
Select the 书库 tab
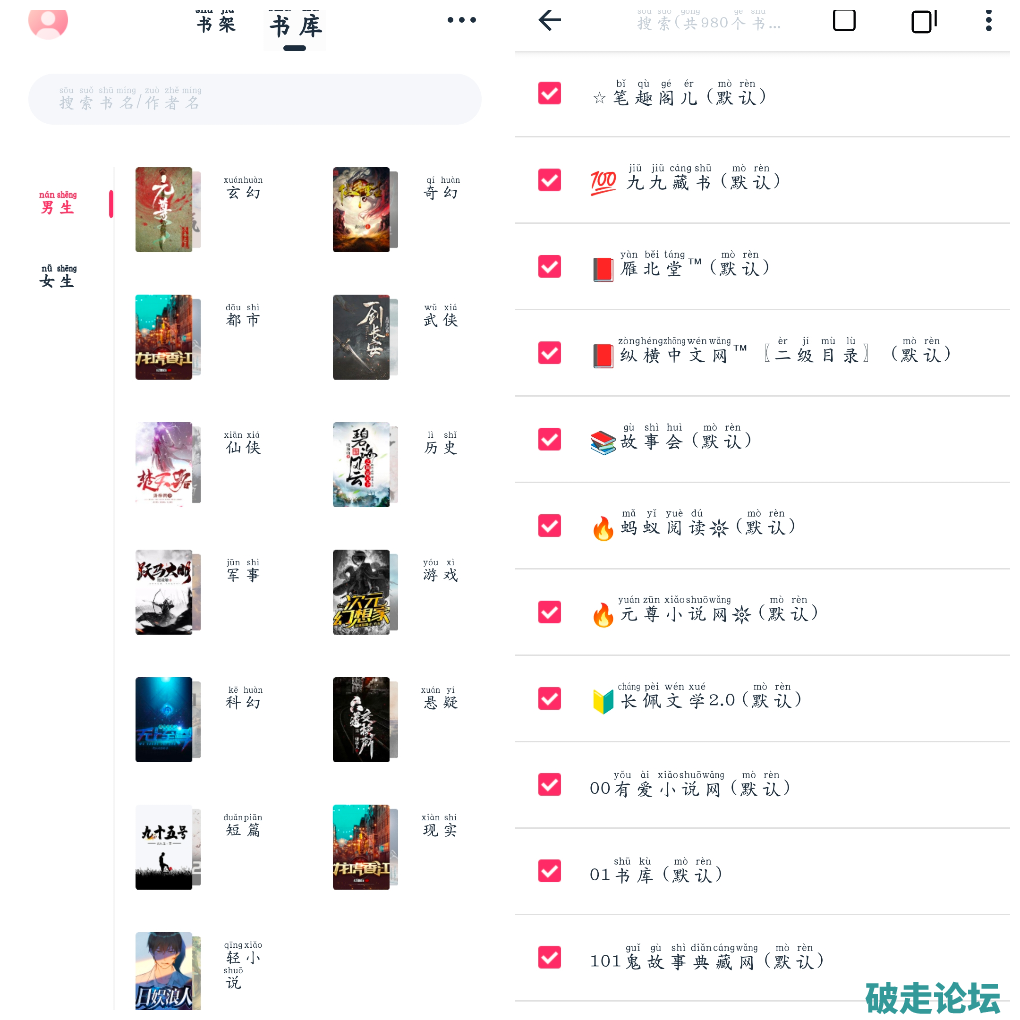295,26
